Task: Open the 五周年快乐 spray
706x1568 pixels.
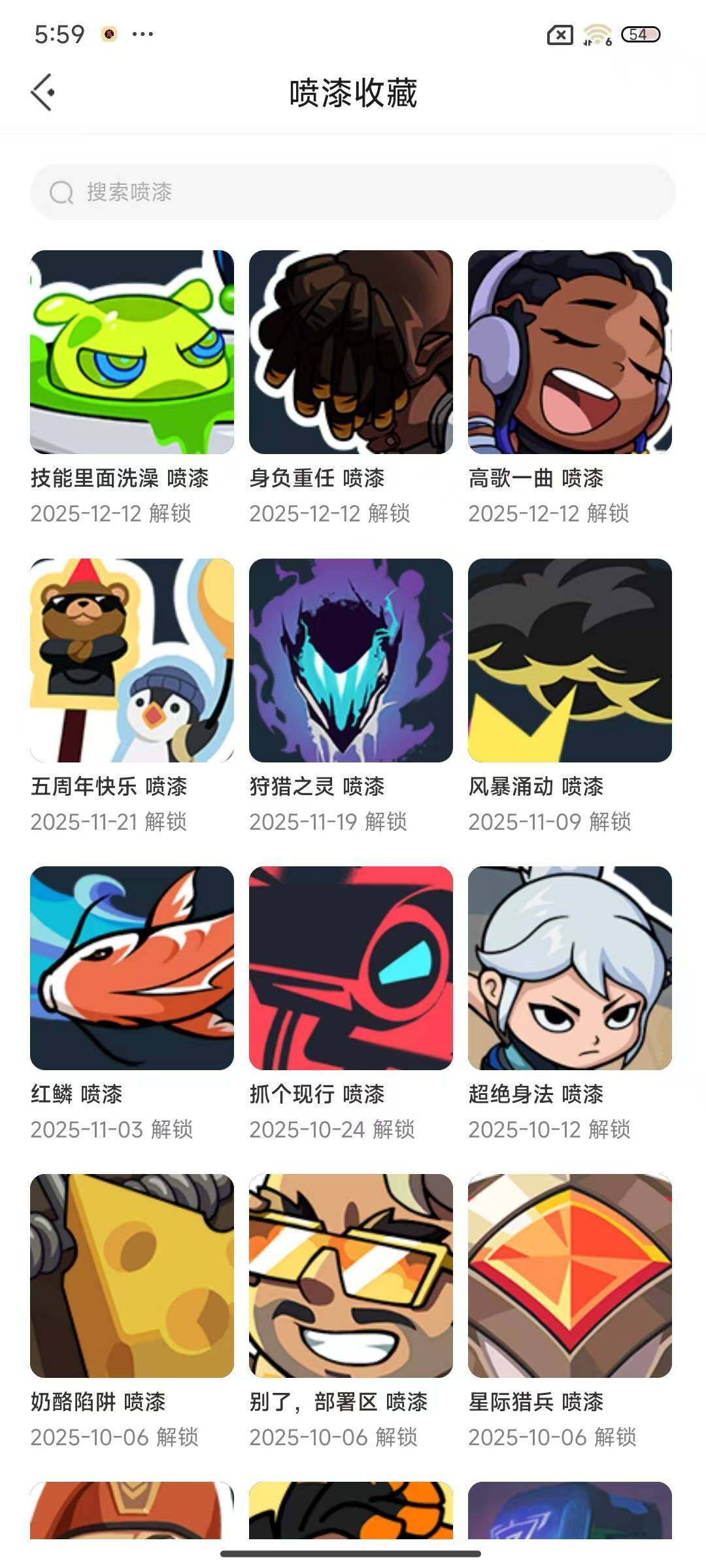Action: [132, 660]
